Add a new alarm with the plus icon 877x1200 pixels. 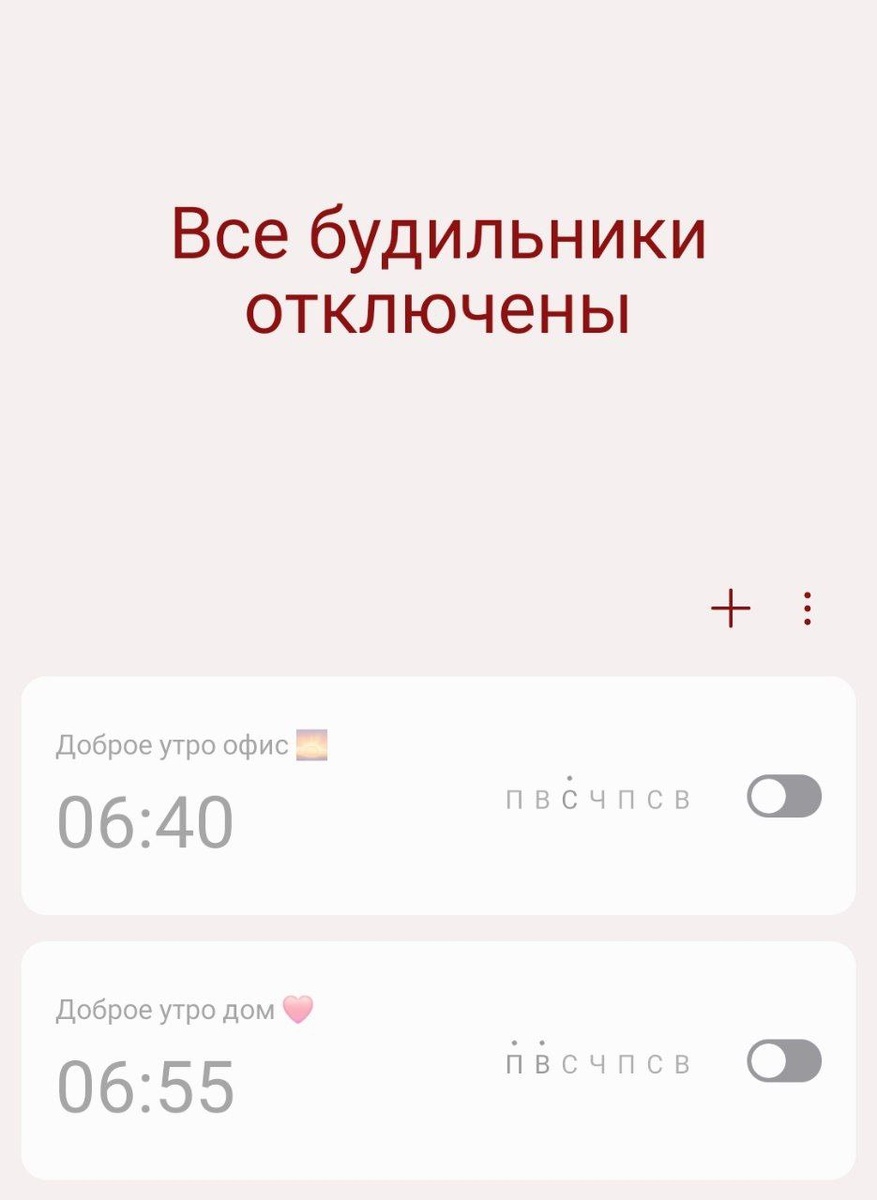pos(731,607)
